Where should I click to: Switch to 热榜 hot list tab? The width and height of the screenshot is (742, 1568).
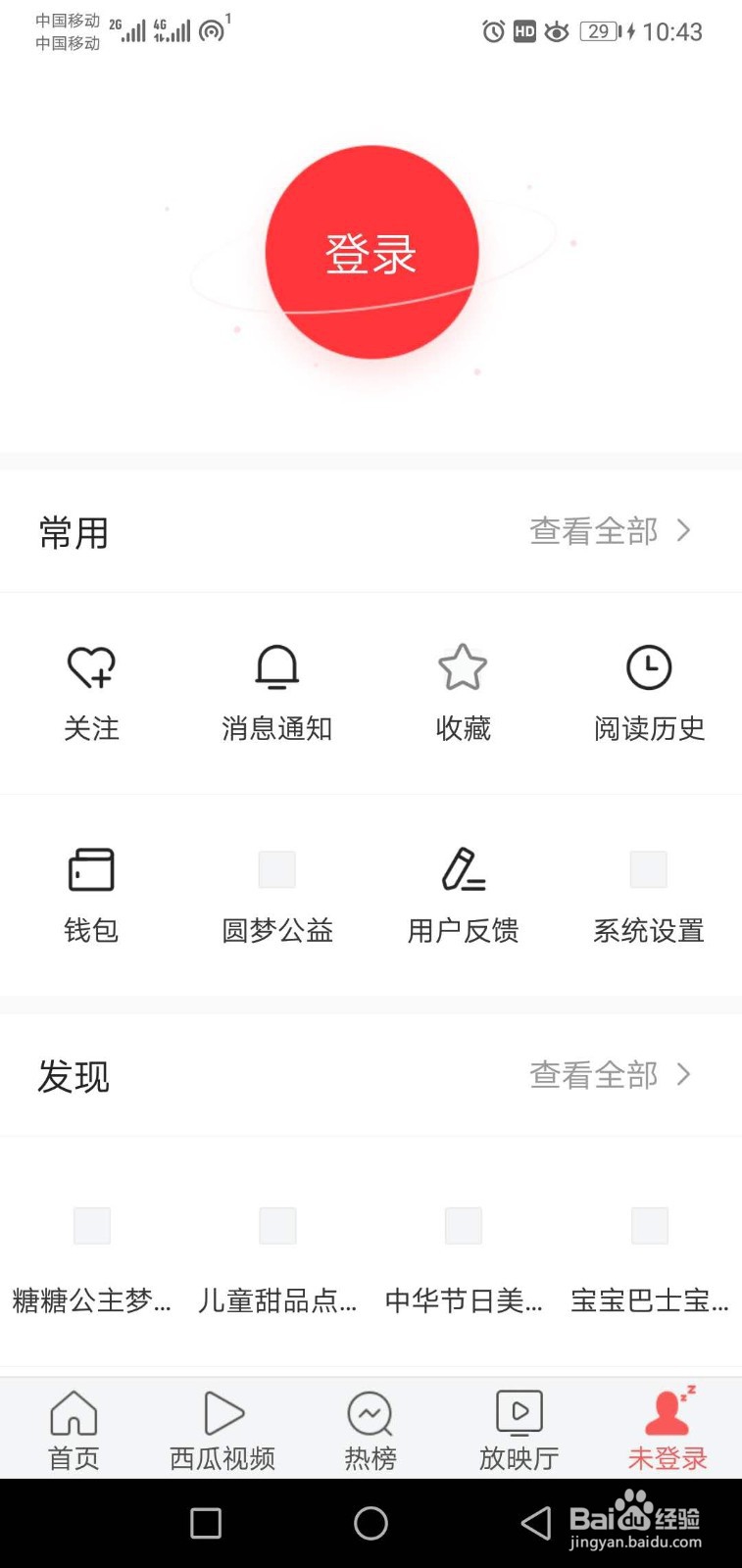click(371, 1430)
